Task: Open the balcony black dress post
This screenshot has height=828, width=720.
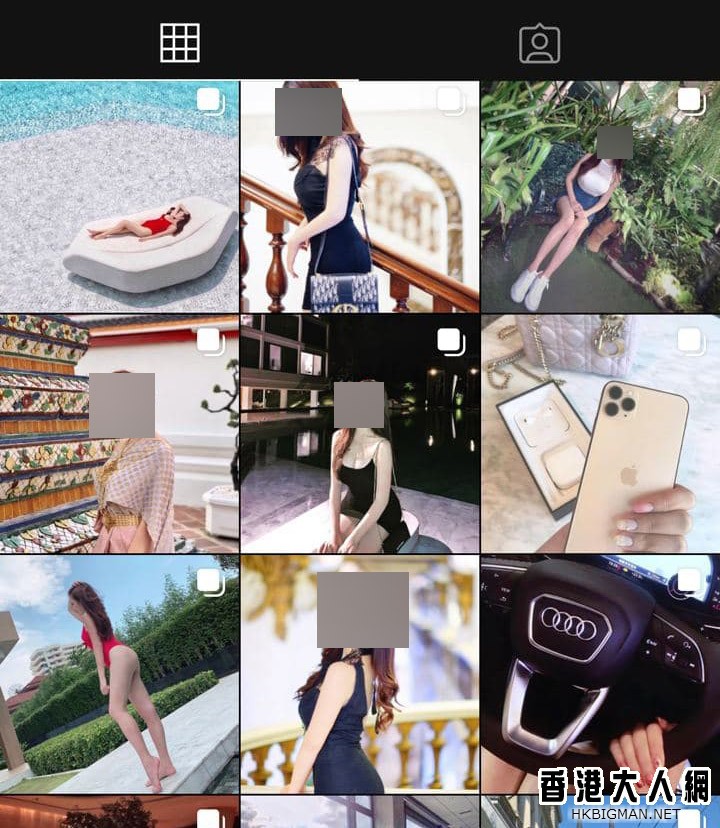Action: [359, 674]
